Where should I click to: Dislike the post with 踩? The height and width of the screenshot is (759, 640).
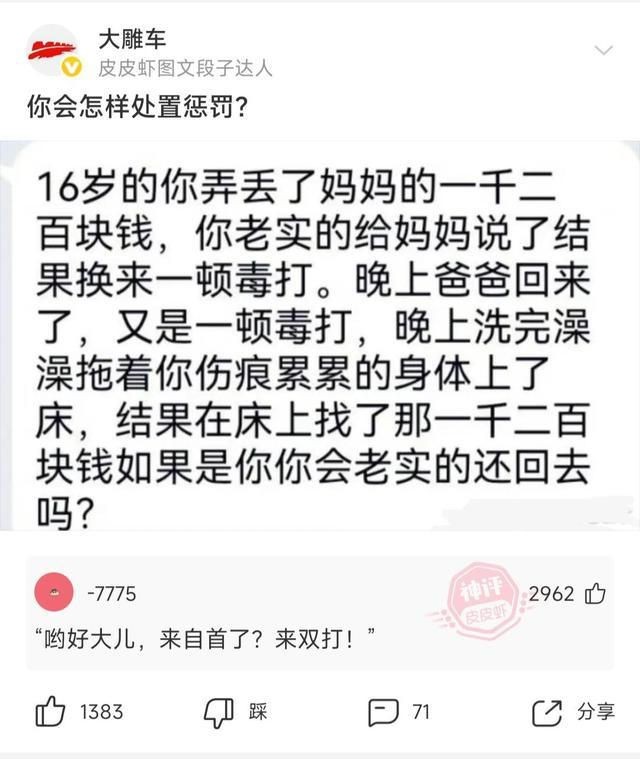[x=219, y=711]
